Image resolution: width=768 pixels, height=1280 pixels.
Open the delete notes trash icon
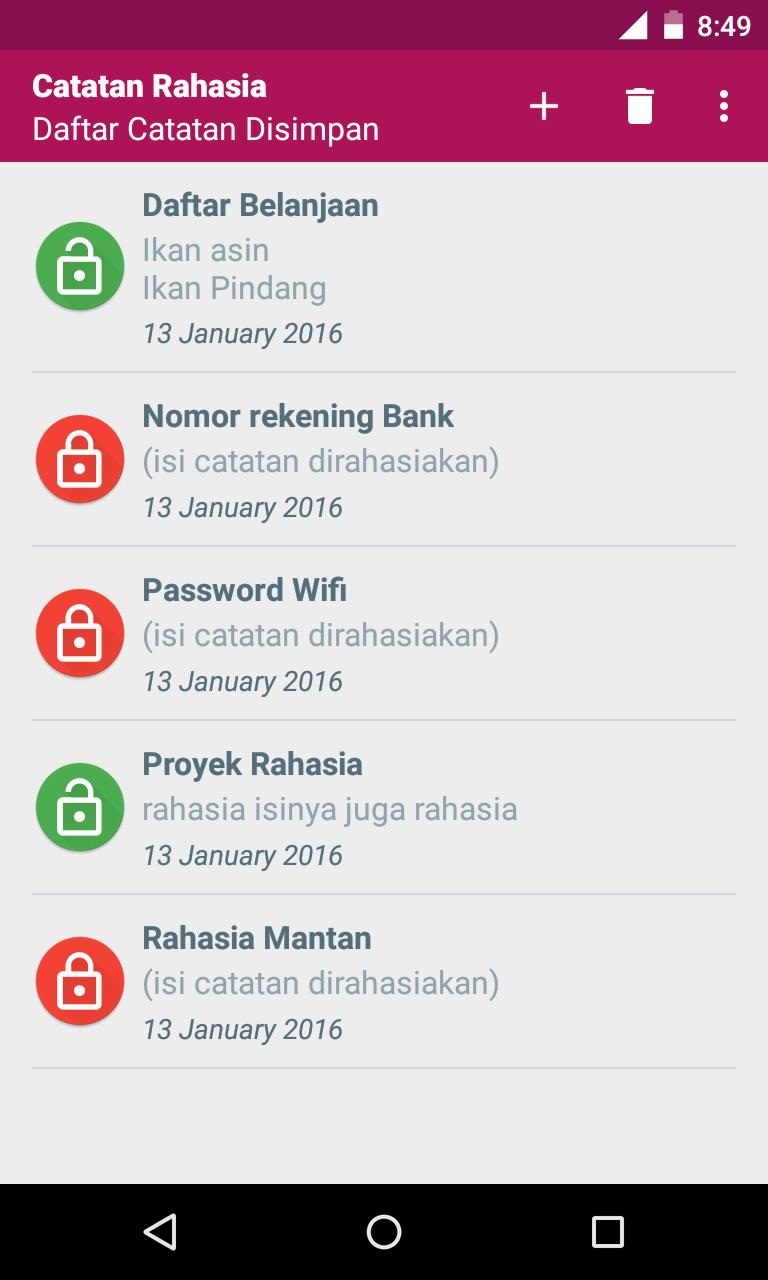tap(639, 105)
